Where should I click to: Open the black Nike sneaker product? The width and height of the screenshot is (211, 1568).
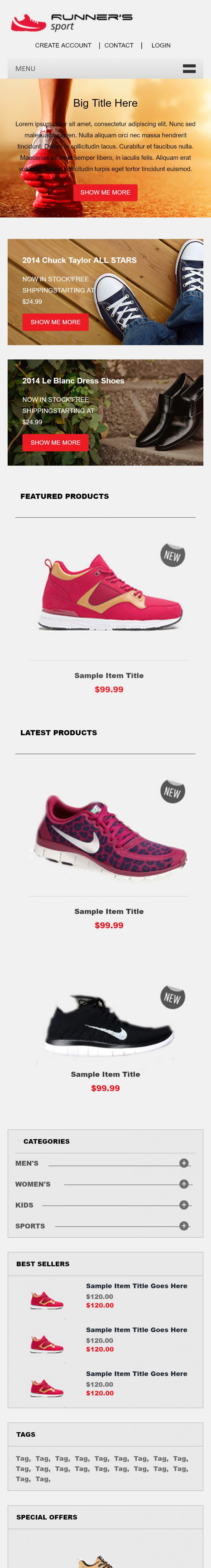click(109, 1026)
